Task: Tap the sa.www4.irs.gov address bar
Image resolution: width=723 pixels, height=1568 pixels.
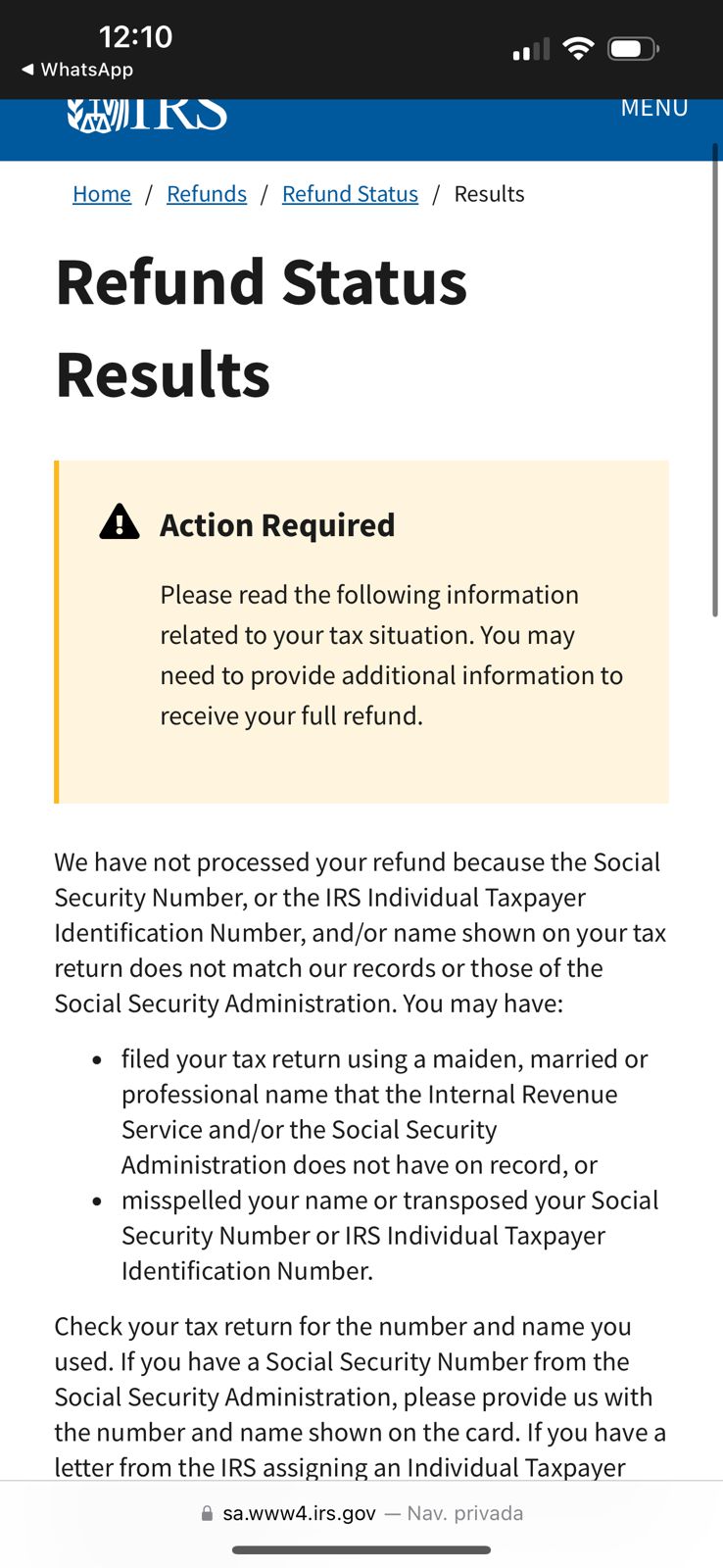Action: (361, 1513)
